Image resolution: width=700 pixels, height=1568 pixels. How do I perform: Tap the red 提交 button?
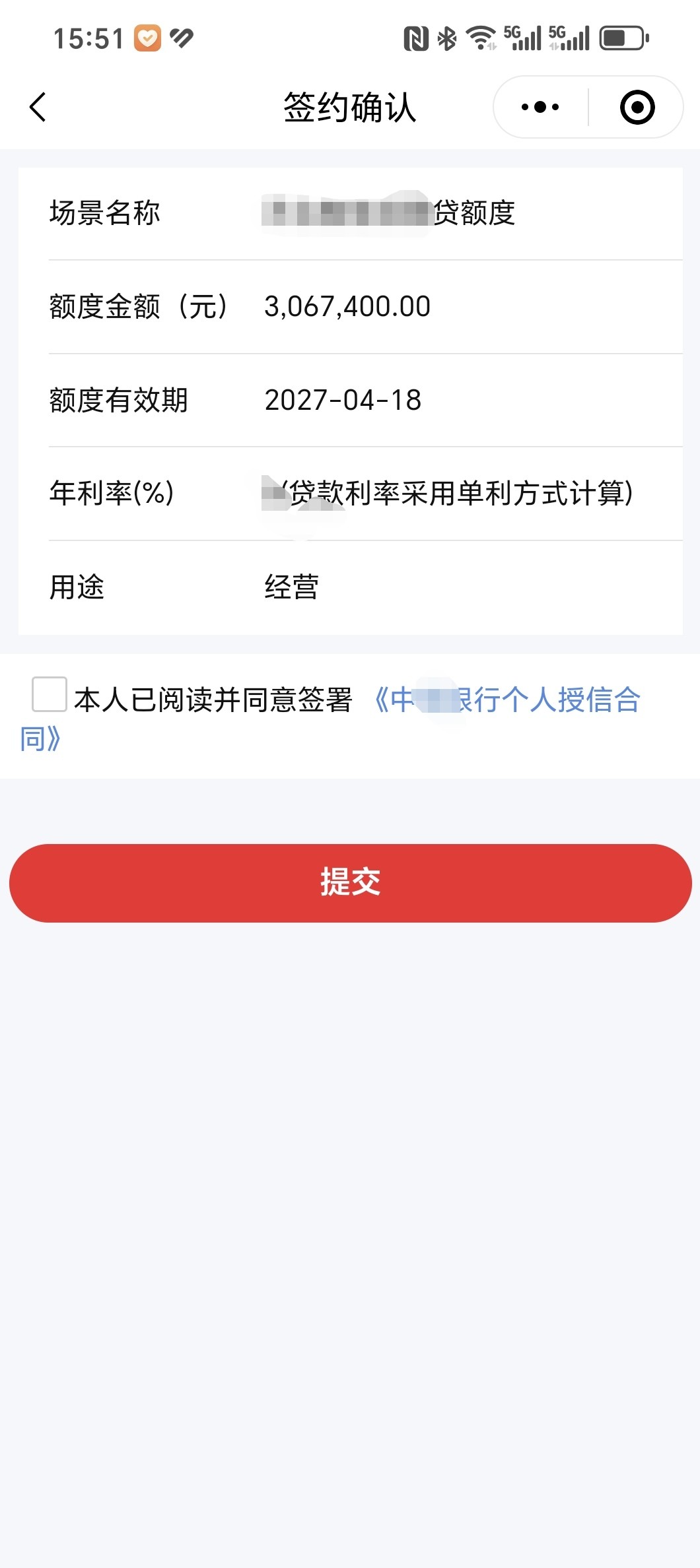pyautogui.click(x=351, y=883)
